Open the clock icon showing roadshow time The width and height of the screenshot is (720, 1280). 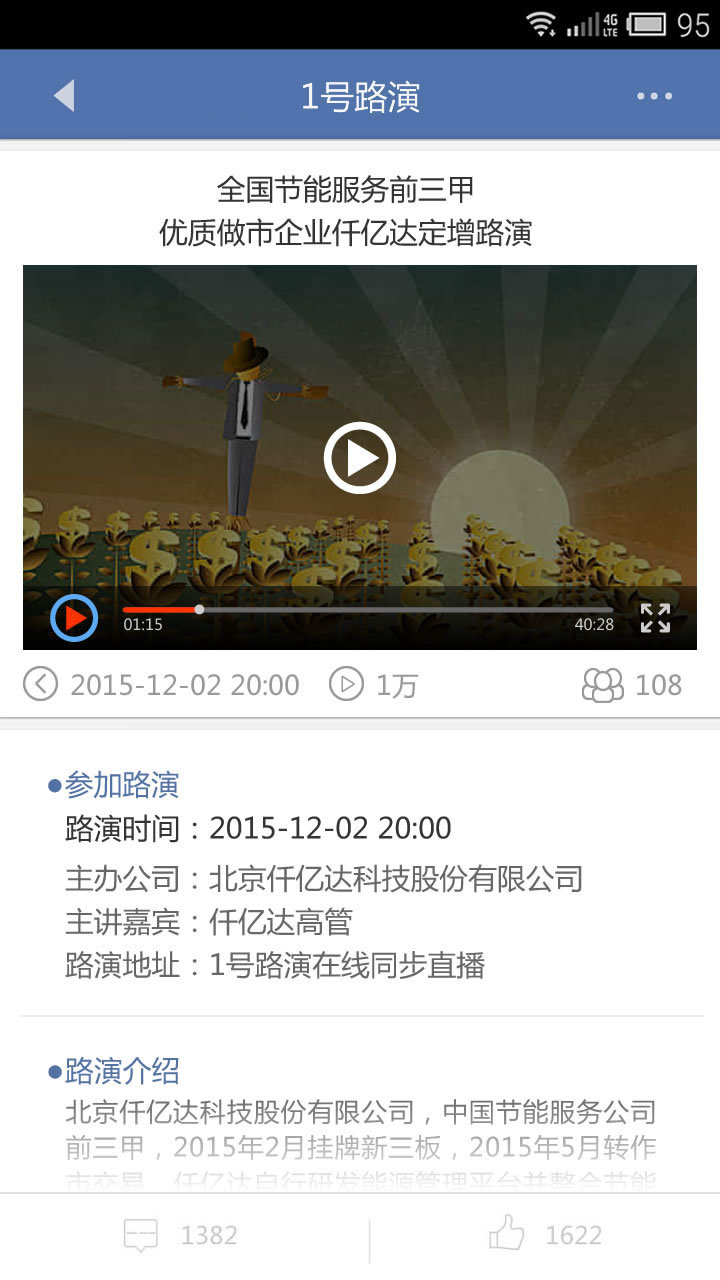39,684
